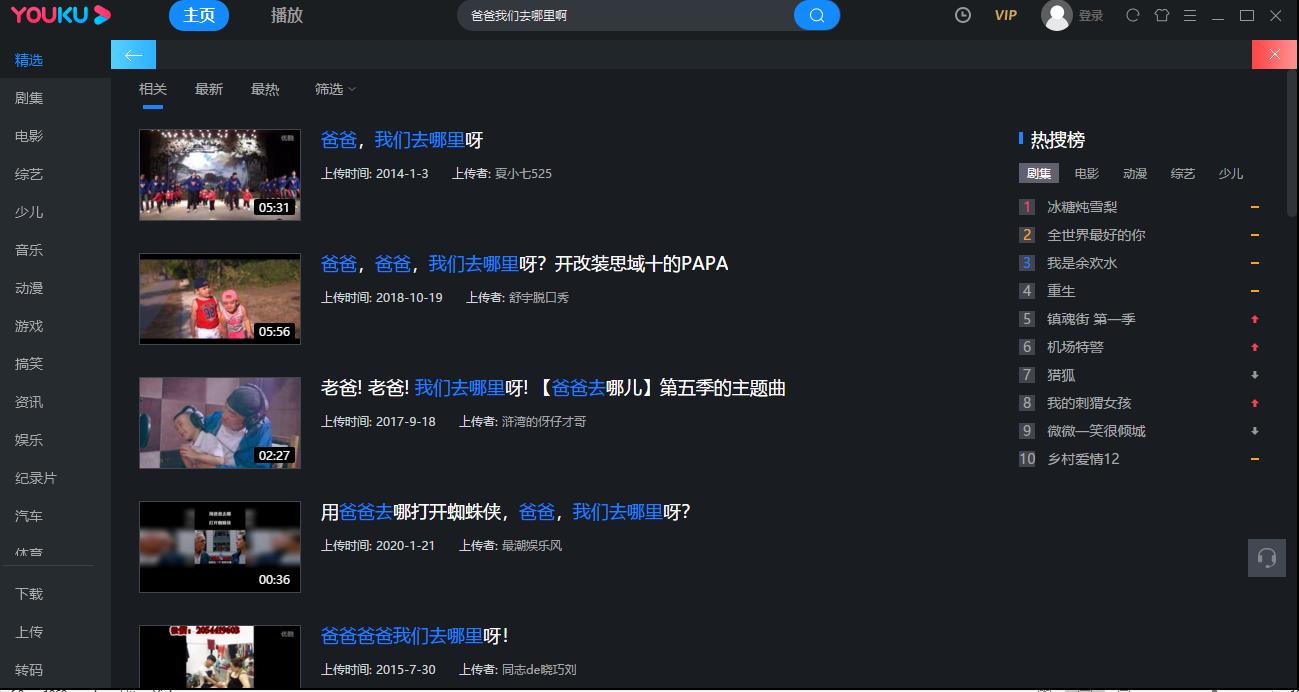The image size is (1299, 692).
Task: Tap the blue search magnifier button
Action: coord(817,15)
